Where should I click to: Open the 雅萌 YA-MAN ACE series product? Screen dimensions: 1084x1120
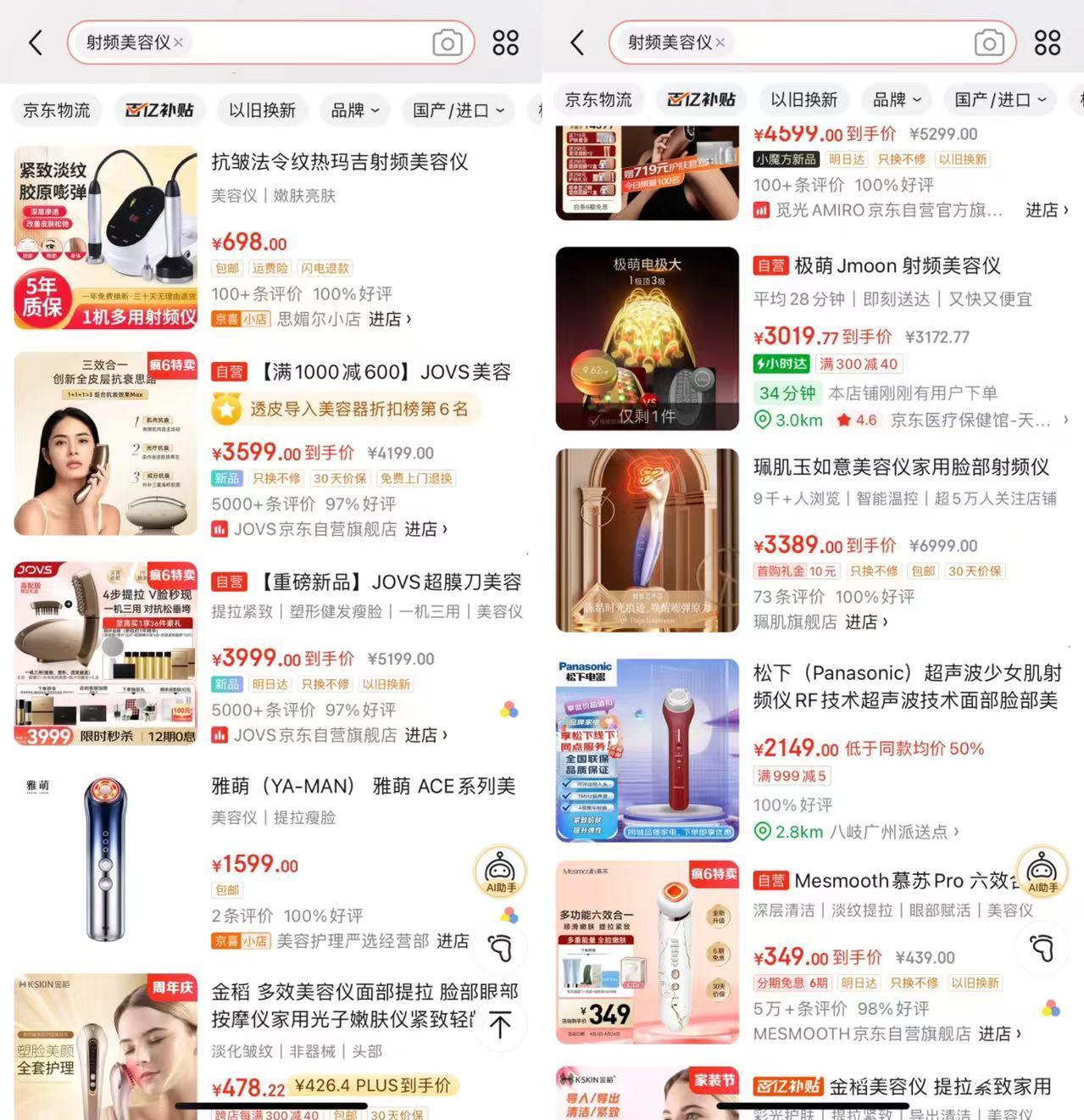click(363, 786)
